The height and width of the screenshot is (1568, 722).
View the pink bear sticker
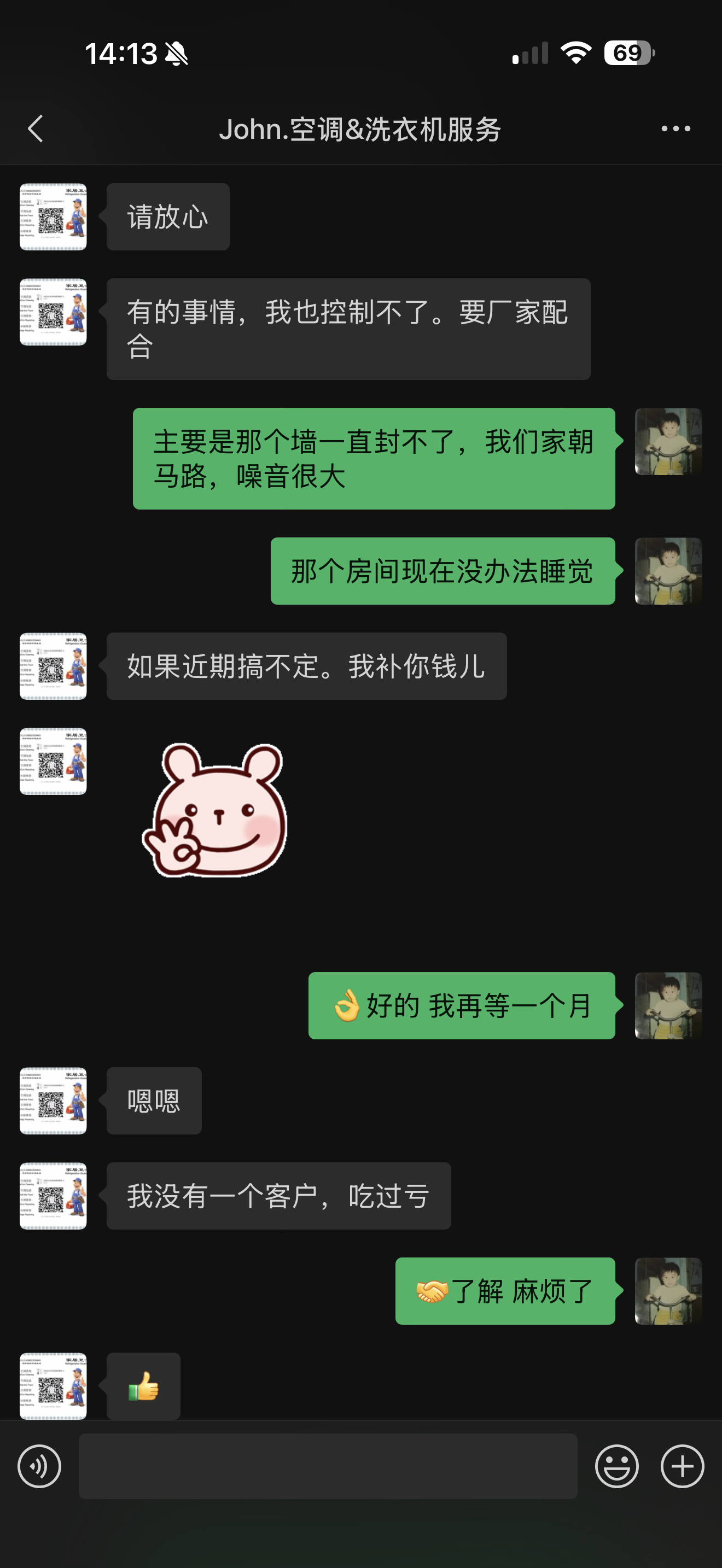pos(214,810)
